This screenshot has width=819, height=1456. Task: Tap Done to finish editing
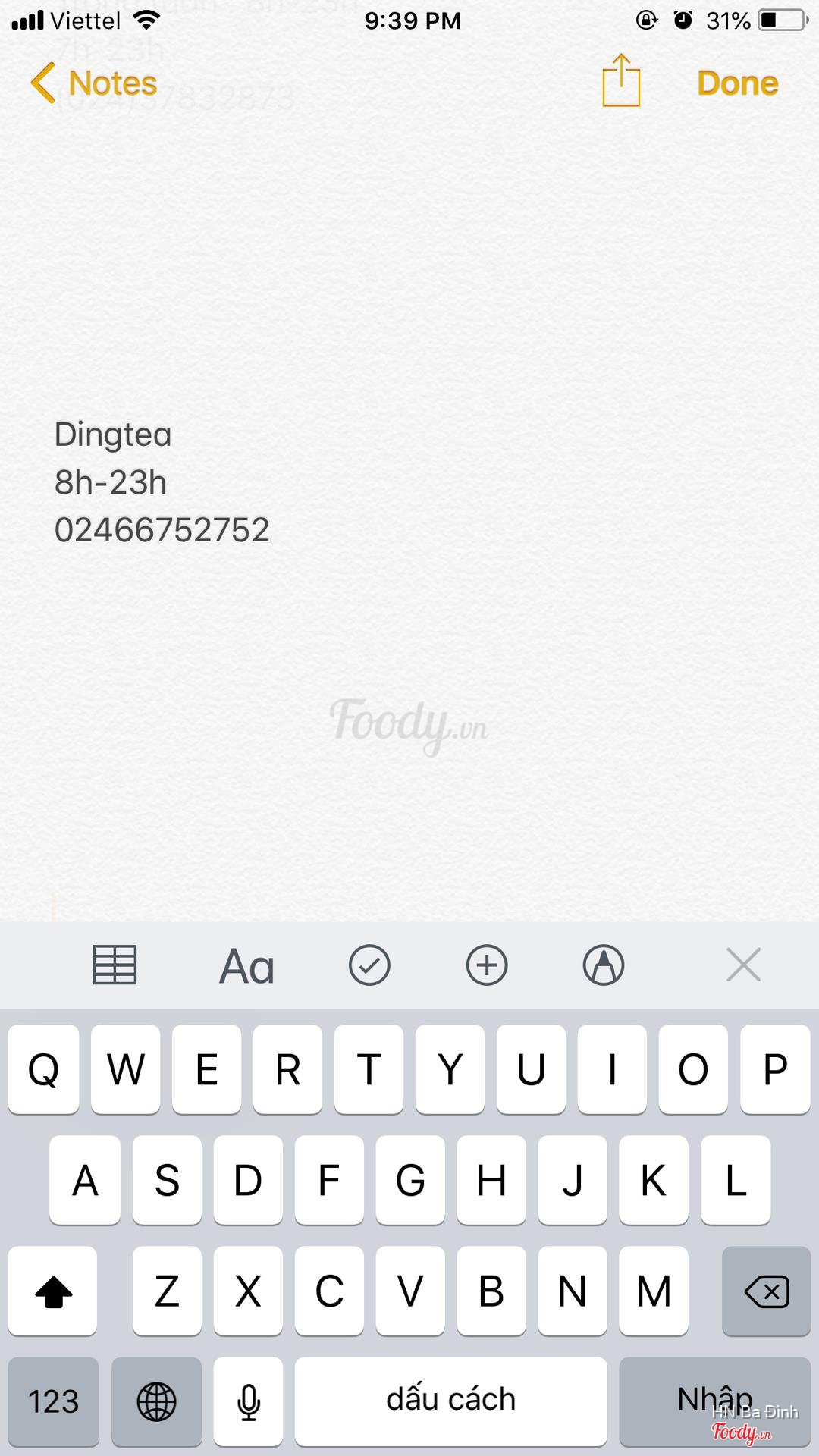pos(737,83)
